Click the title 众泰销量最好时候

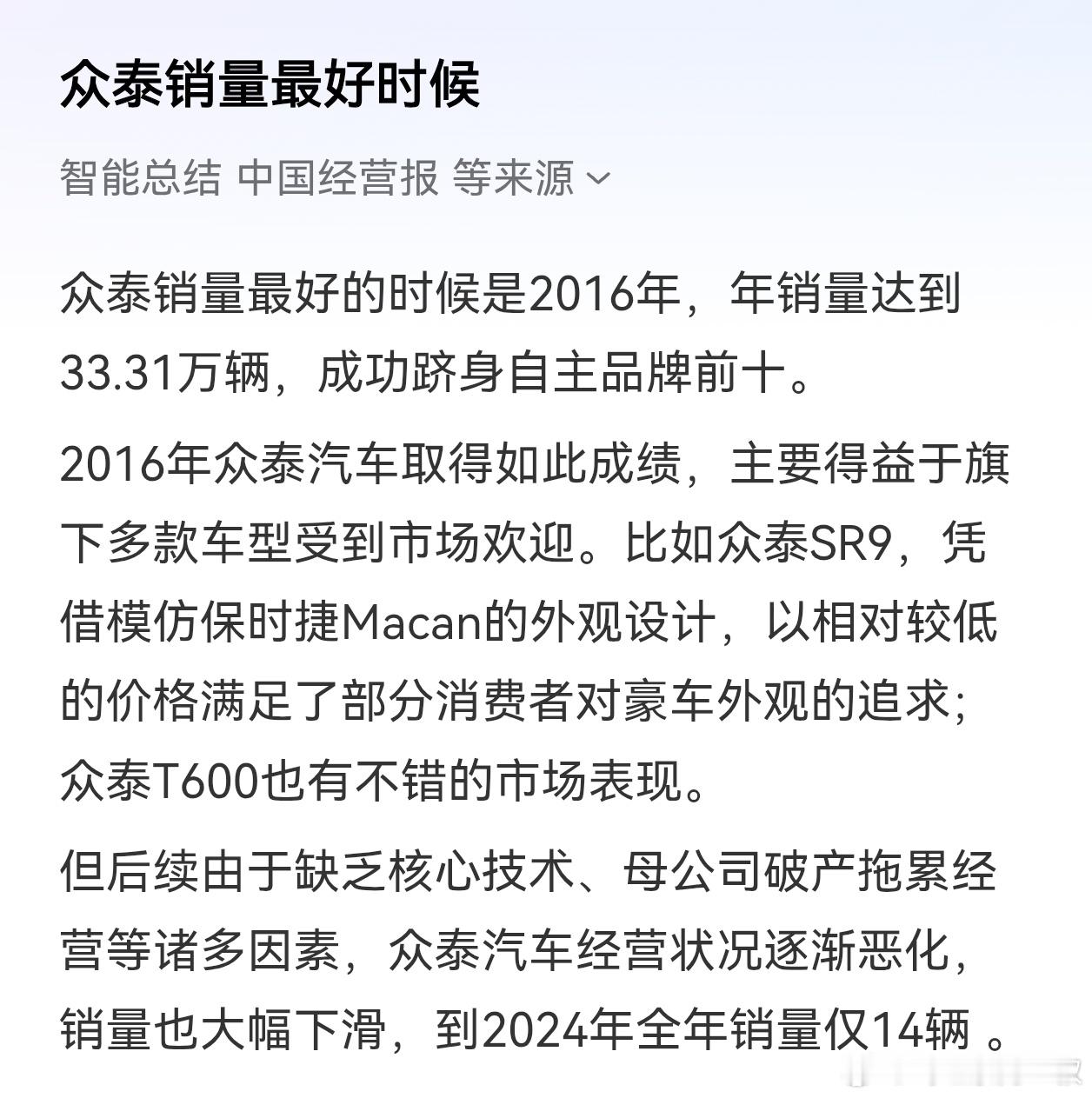coord(270,84)
